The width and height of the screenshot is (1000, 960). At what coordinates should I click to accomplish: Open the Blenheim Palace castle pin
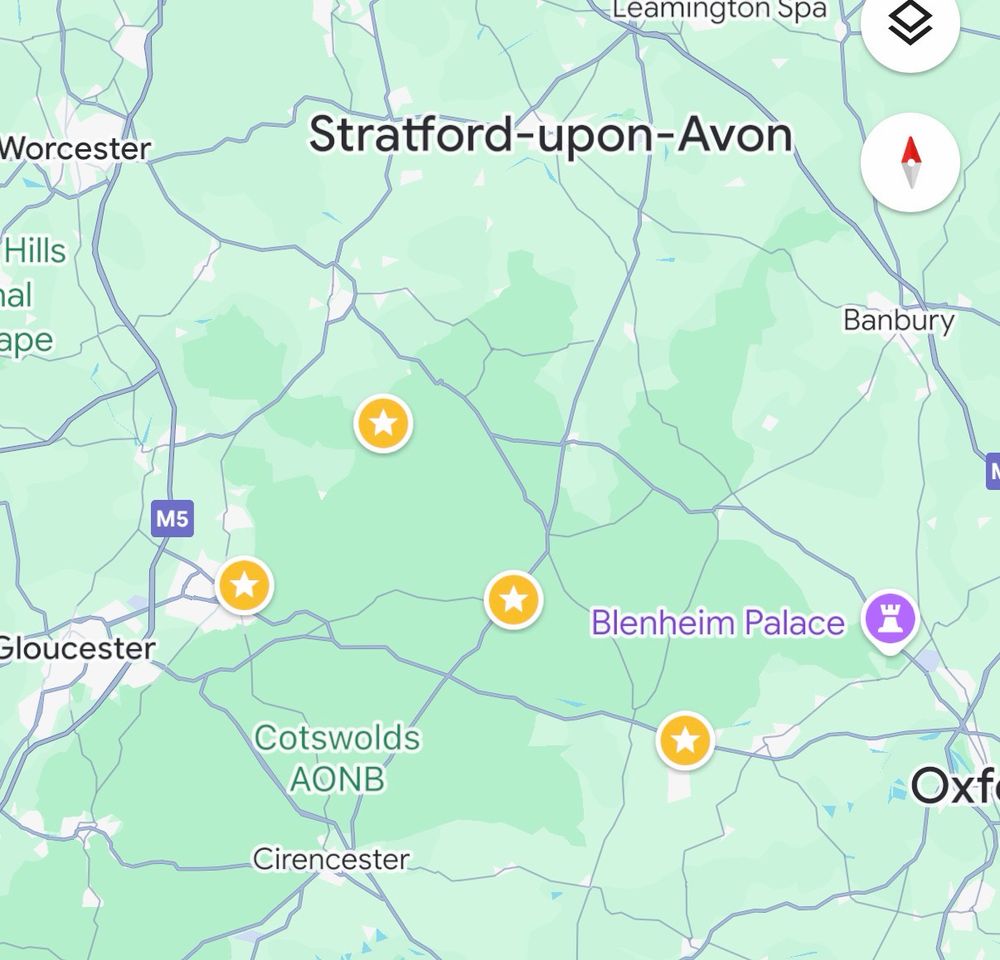click(x=890, y=619)
